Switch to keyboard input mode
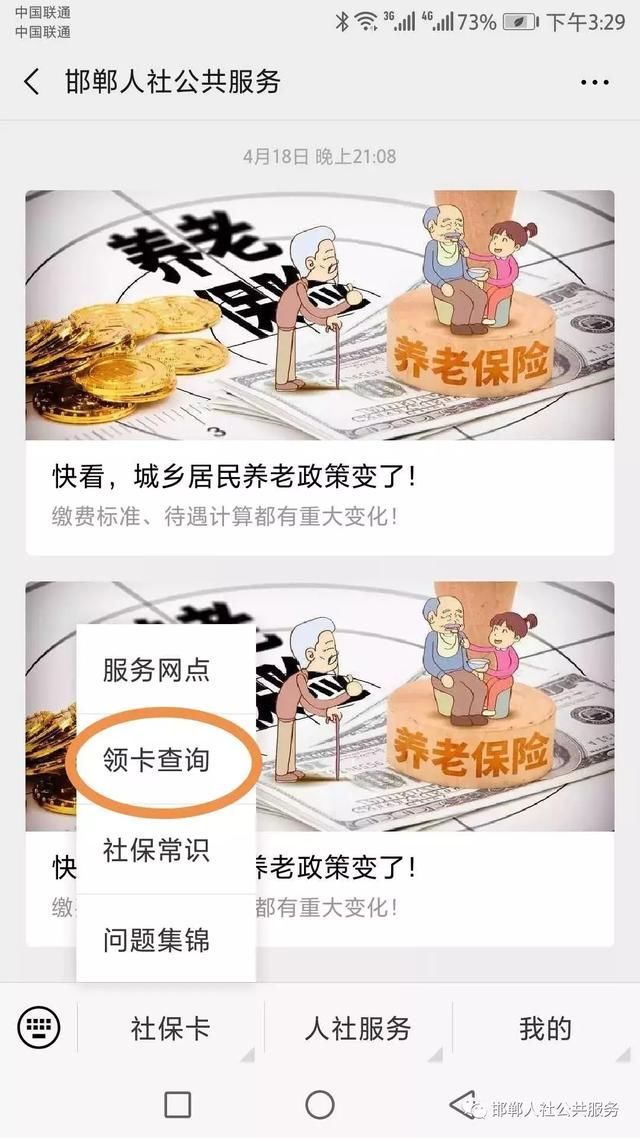Screen dimensions: 640x1138 click(x=39, y=1027)
